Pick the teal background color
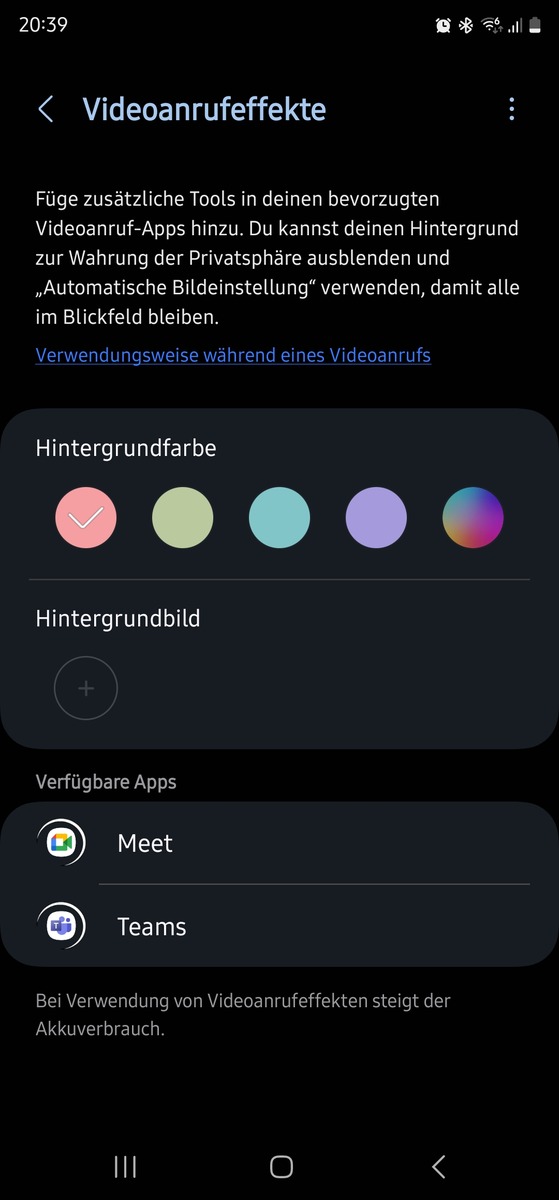The width and height of the screenshot is (559, 1200). [x=279, y=518]
